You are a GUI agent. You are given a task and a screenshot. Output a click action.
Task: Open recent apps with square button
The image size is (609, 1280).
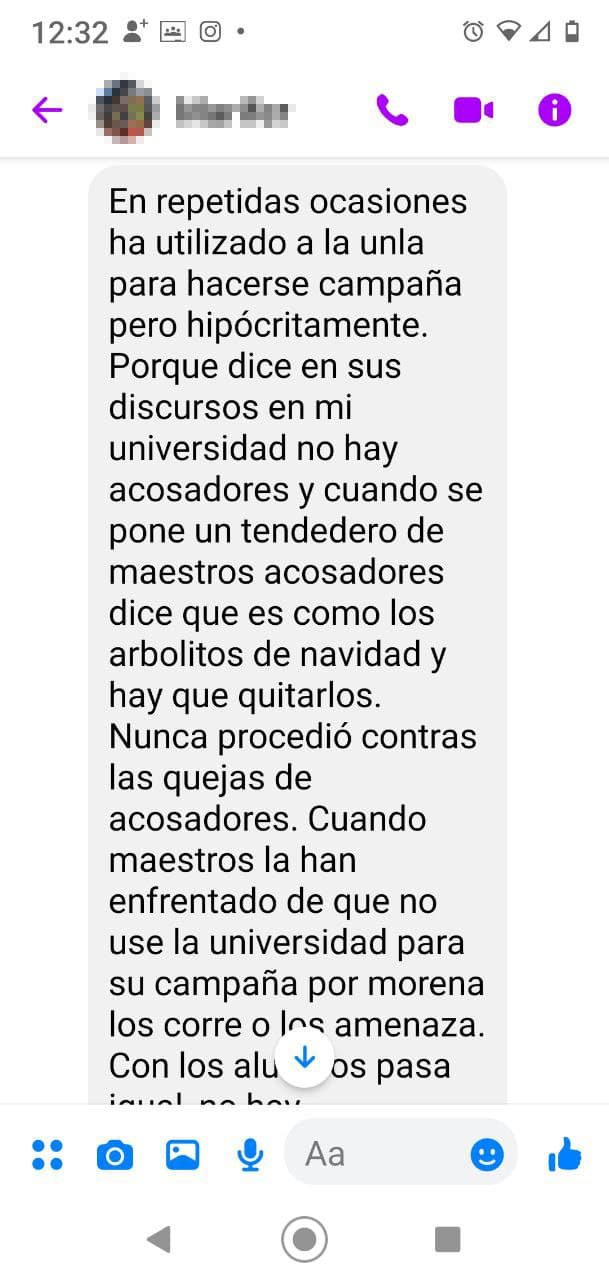[x=447, y=1240]
